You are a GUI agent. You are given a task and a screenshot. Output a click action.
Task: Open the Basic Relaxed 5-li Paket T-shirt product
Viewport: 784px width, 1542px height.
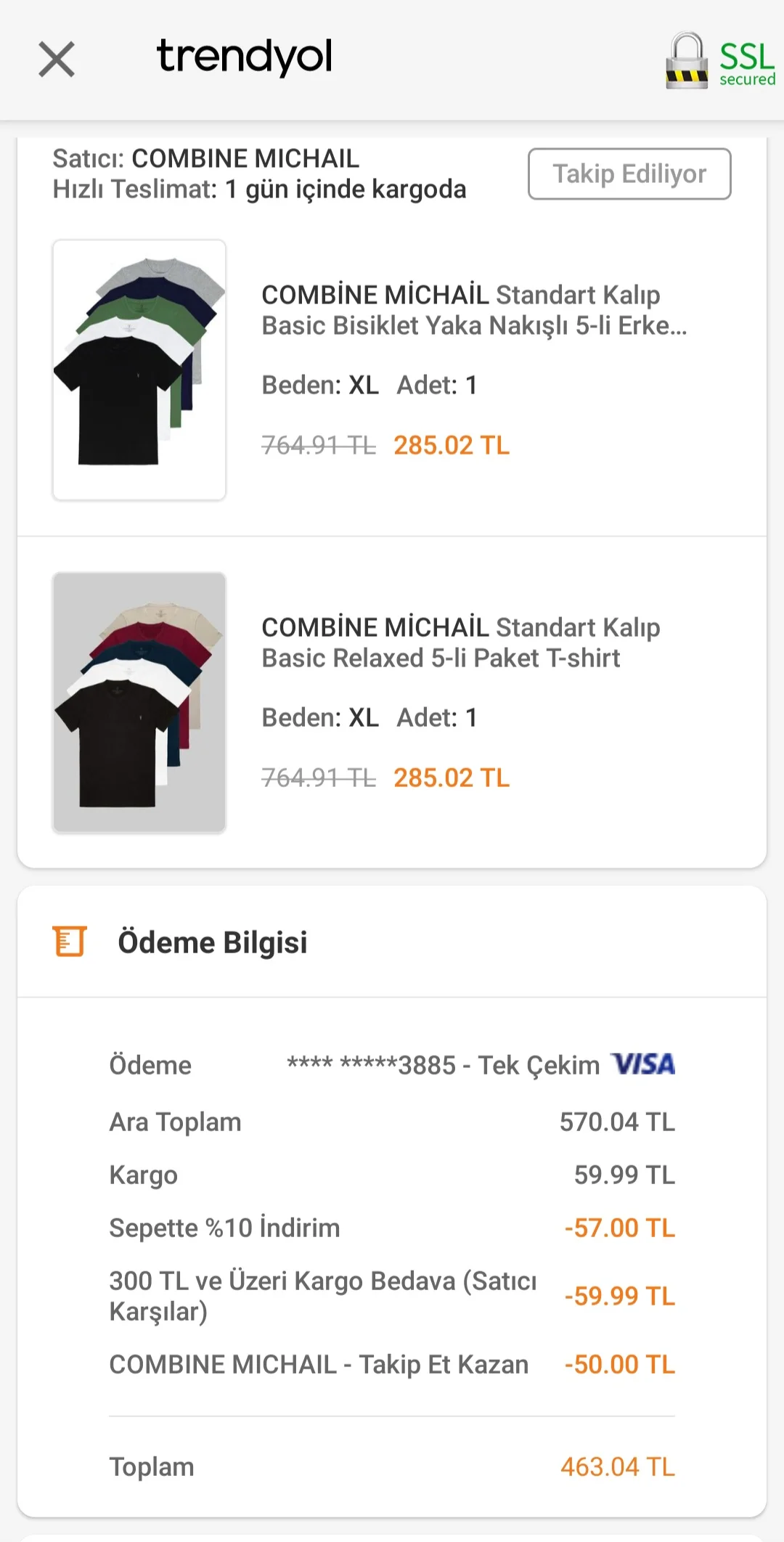(x=460, y=643)
